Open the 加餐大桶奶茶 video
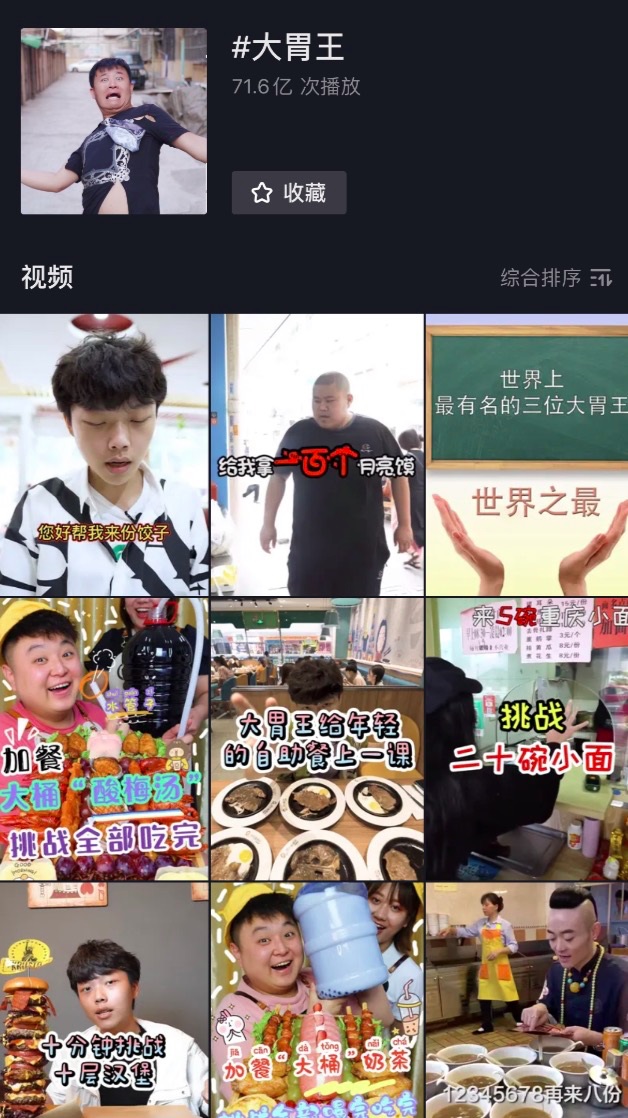This screenshot has height=1118, width=628. pos(317,1000)
